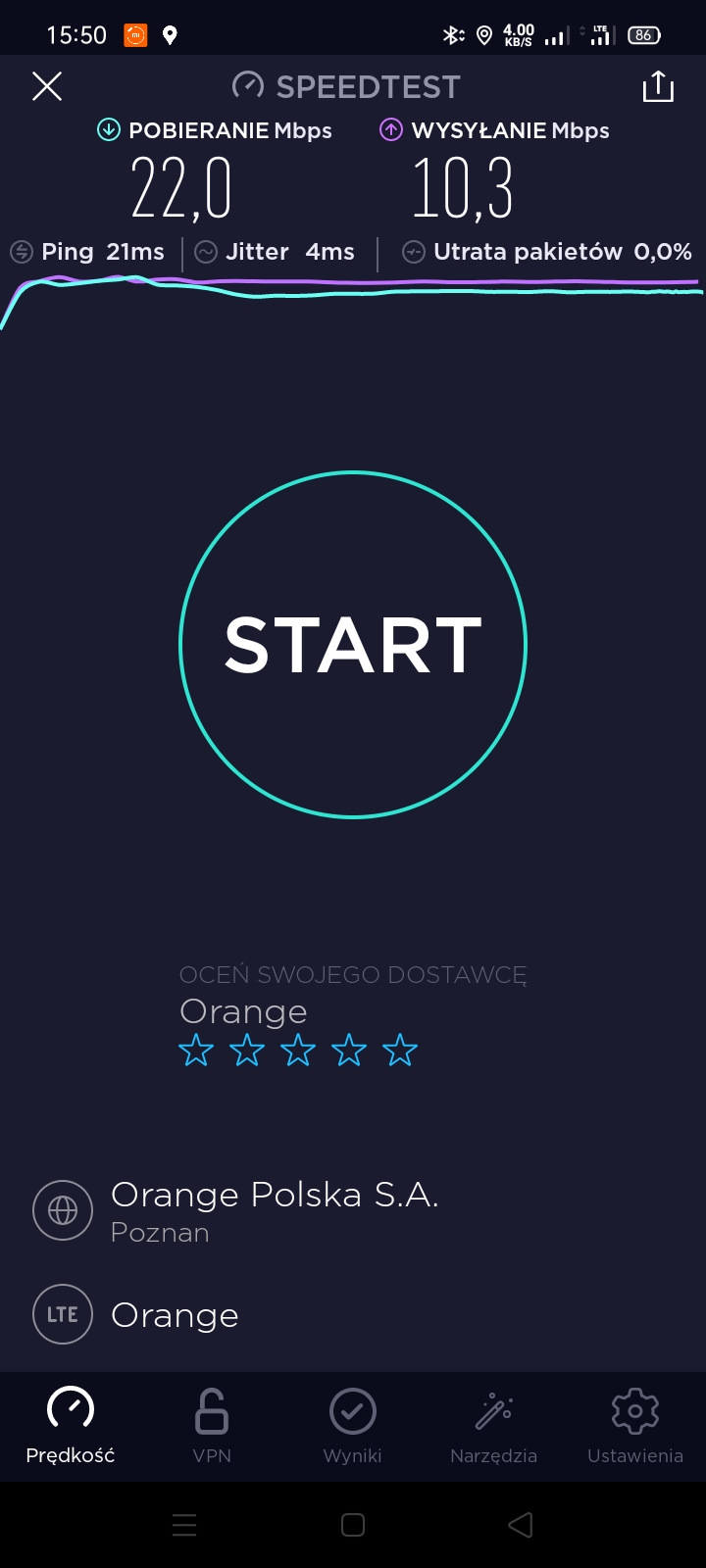Open the Wyniki results tab
Image resolution: width=706 pixels, height=1568 pixels.
tap(353, 1426)
